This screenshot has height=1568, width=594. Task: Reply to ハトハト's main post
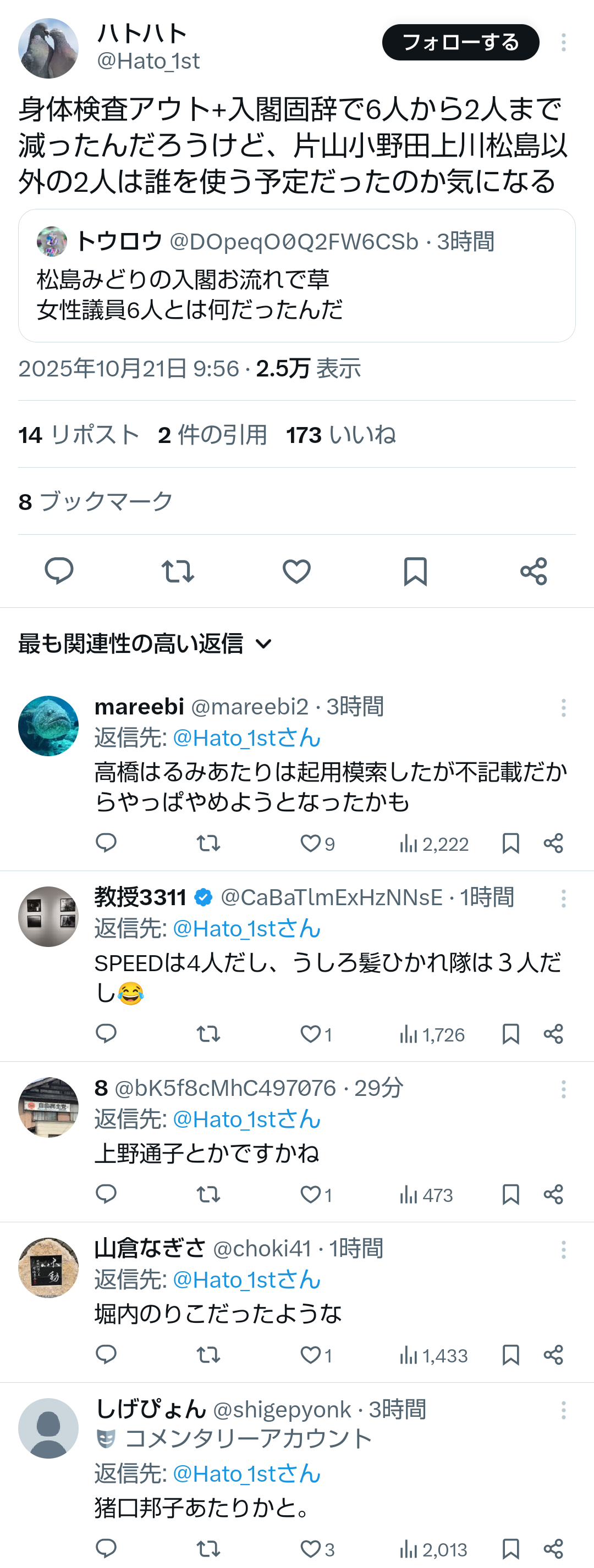(59, 571)
